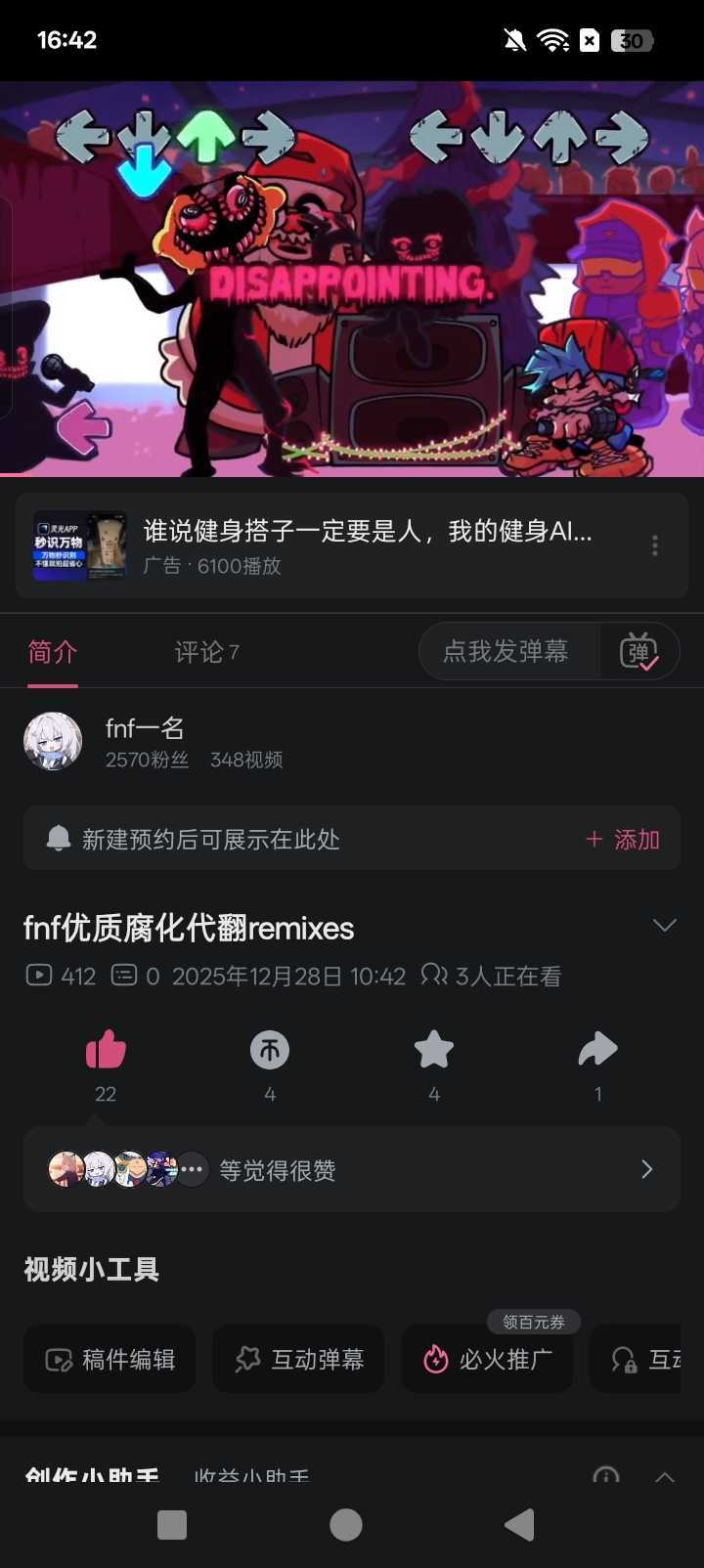Favorite the video with the star
This screenshot has height=1568, width=704.
[434, 1051]
